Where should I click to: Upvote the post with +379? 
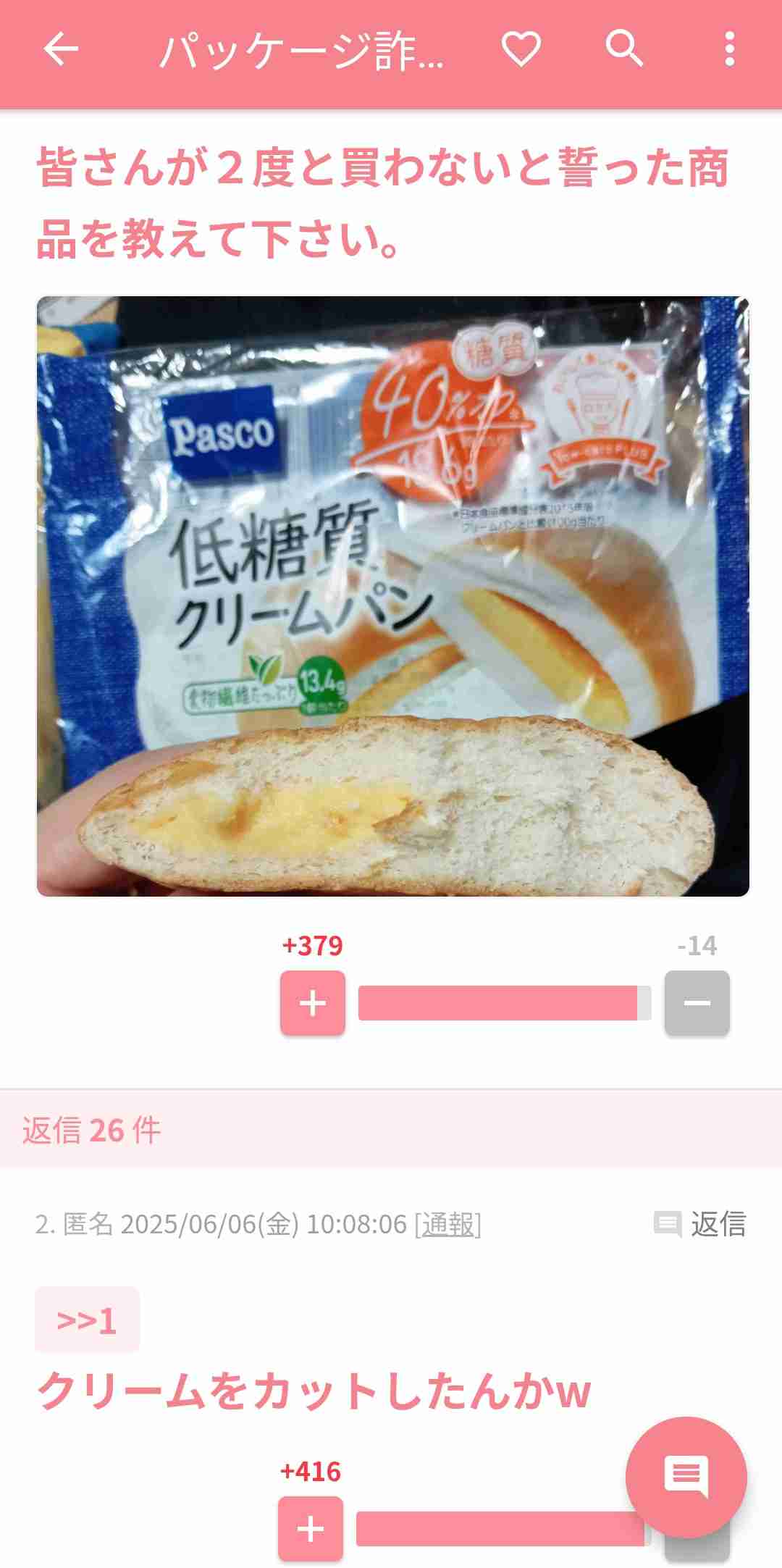point(313,1003)
